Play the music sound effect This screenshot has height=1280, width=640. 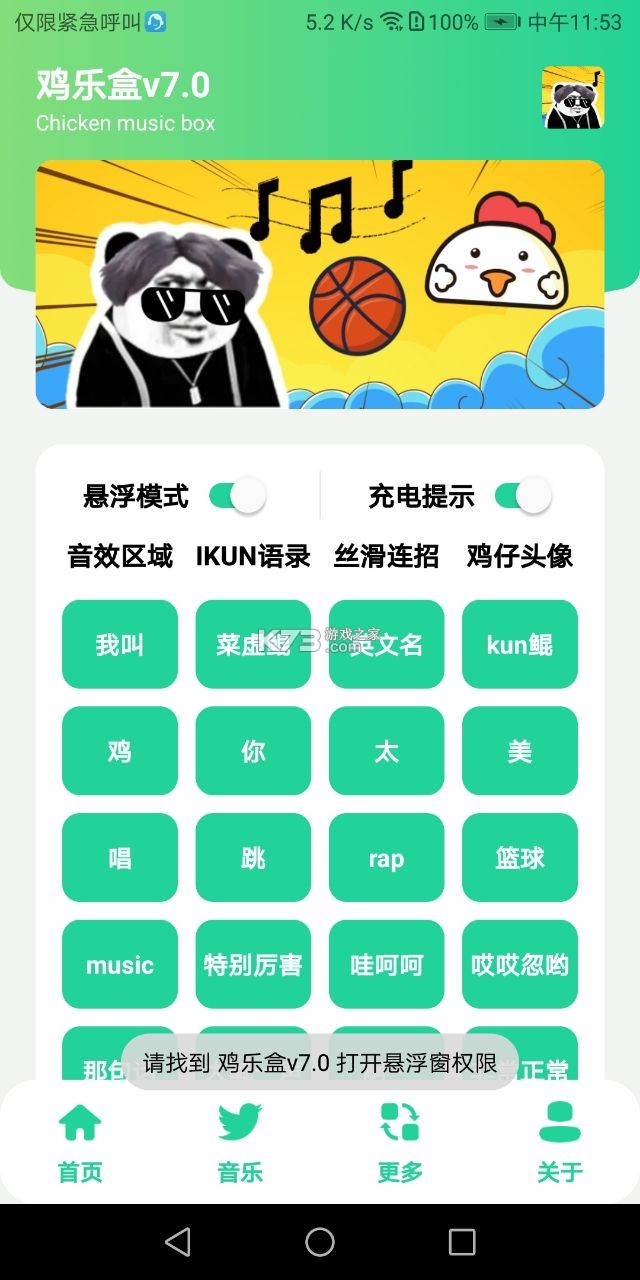pos(120,965)
